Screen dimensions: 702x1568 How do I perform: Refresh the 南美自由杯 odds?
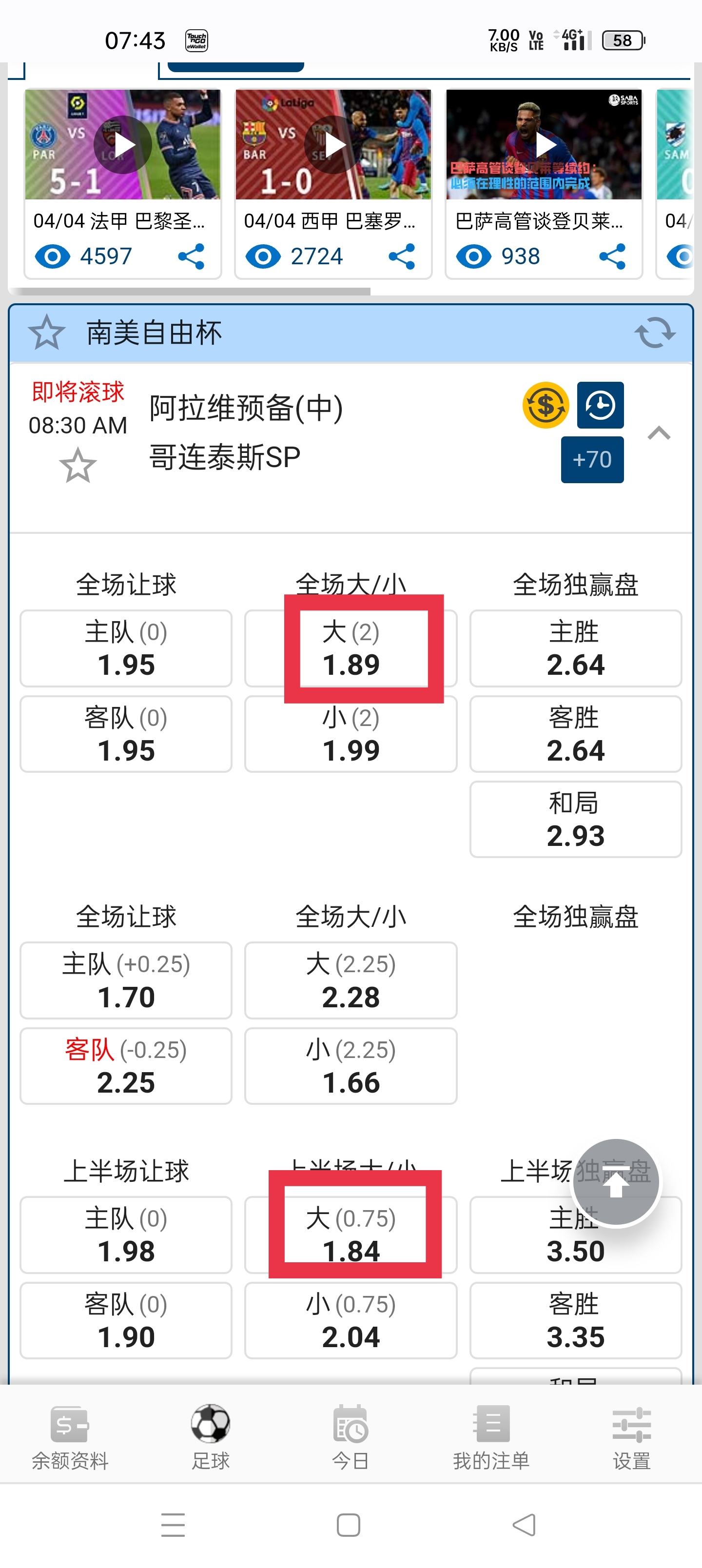click(x=655, y=333)
